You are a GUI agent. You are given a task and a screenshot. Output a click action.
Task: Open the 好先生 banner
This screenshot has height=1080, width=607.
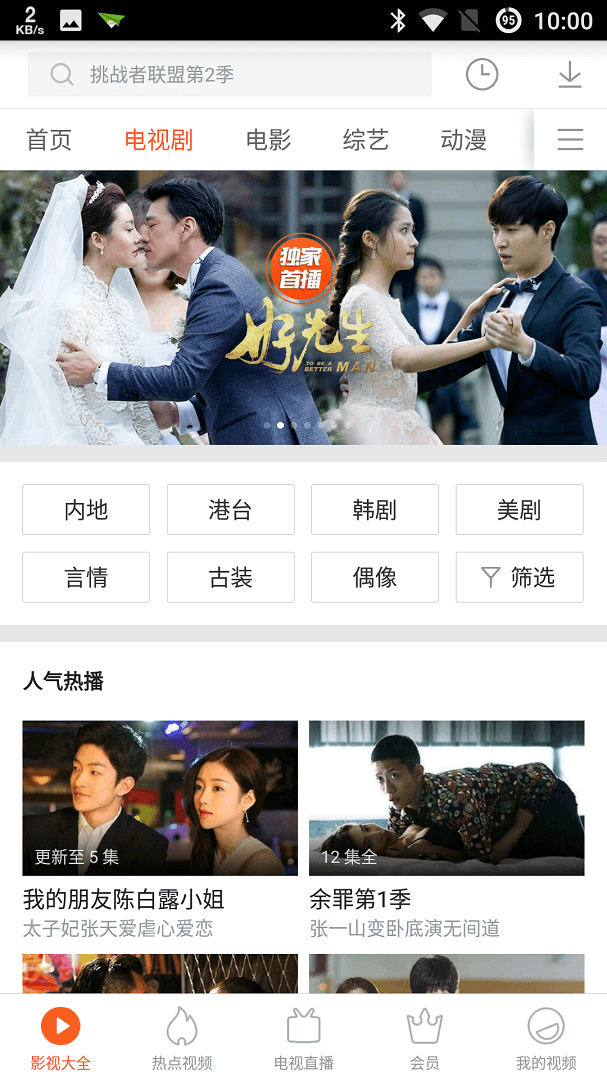tap(303, 308)
